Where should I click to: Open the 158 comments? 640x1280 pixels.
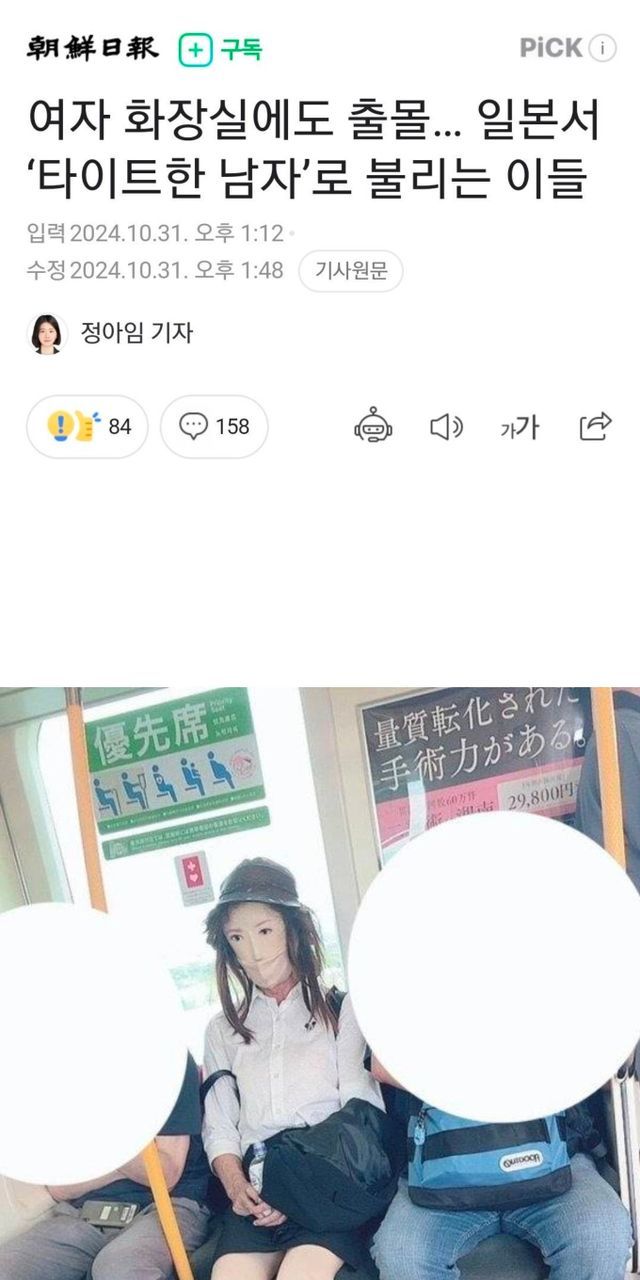tap(214, 427)
